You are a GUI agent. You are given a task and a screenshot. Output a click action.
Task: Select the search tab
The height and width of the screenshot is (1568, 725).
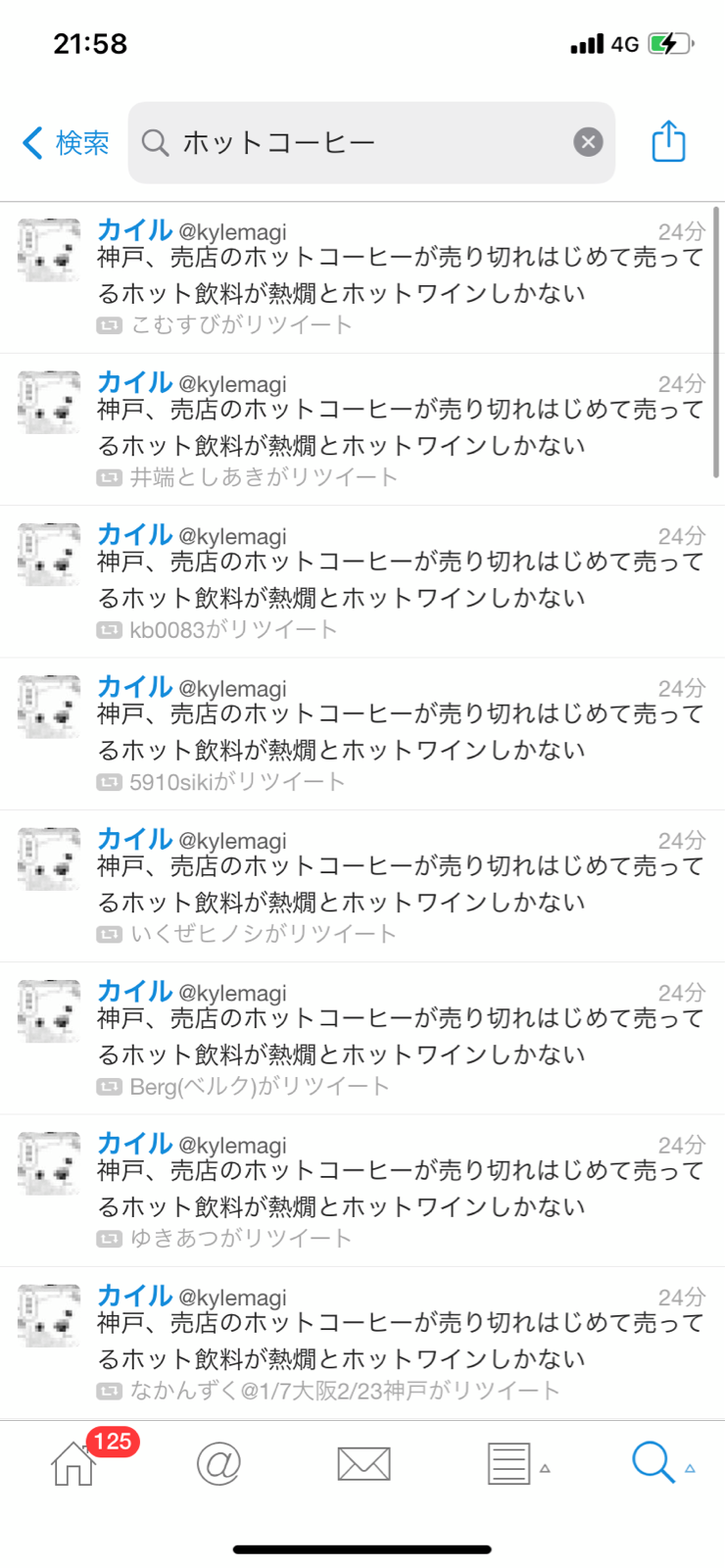click(653, 1464)
